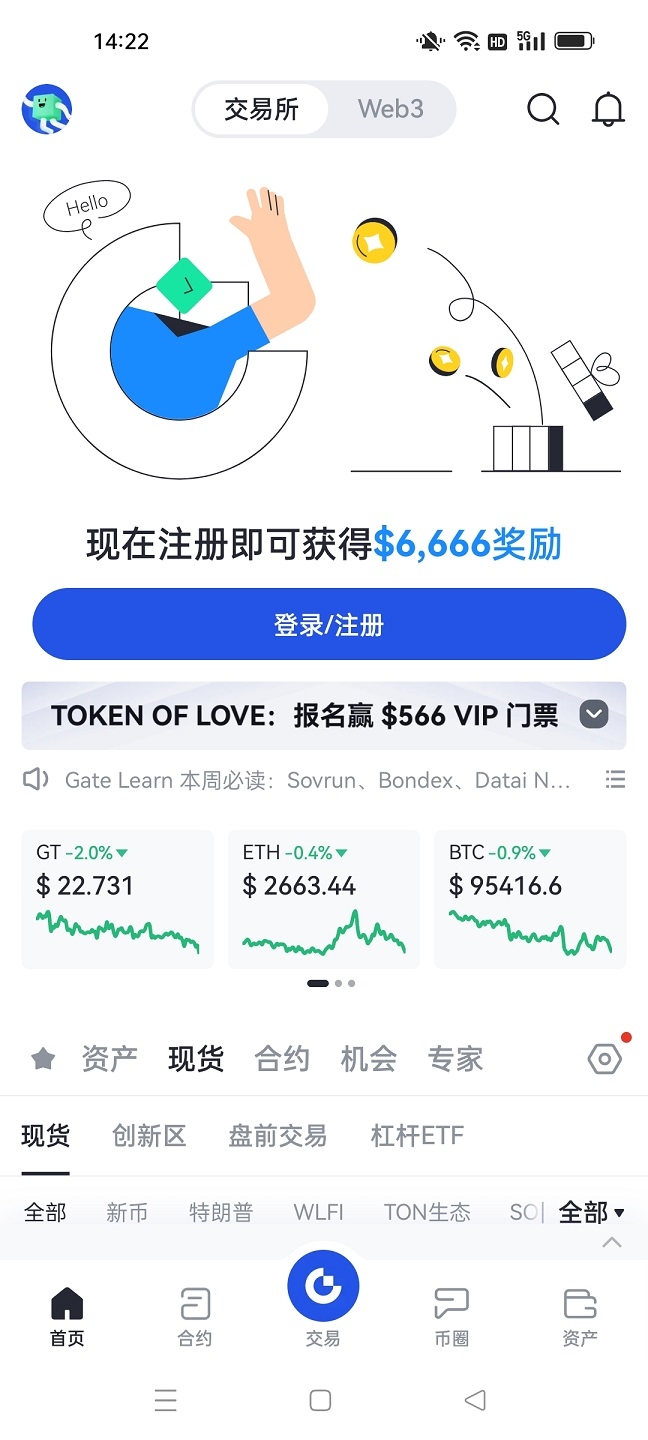The width and height of the screenshot is (648, 1440).
Task: Select the 创新区 sub-tab
Action: [149, 1136]
